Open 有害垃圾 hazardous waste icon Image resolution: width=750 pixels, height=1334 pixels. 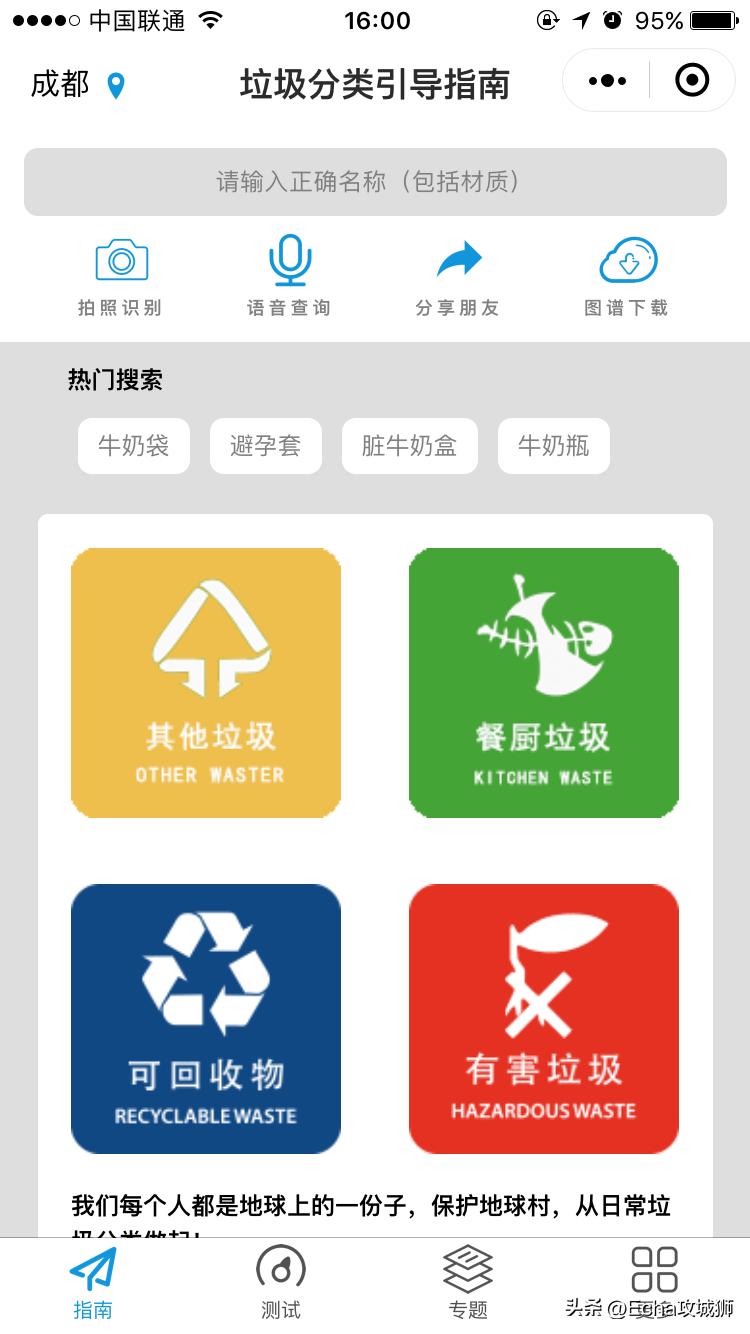[x=543, y=1019]
